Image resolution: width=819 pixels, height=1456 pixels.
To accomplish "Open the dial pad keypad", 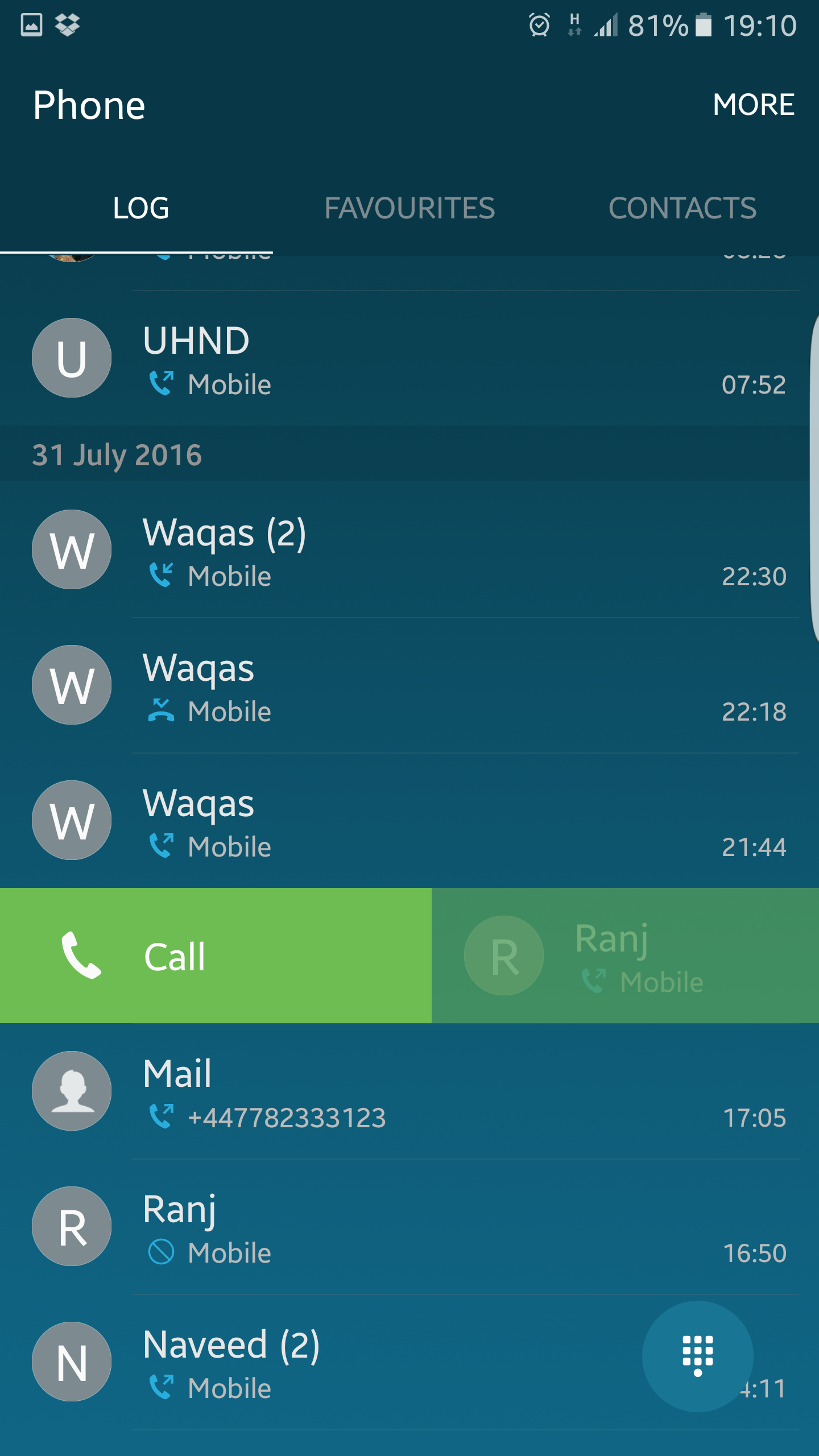I will point(698,1356).
